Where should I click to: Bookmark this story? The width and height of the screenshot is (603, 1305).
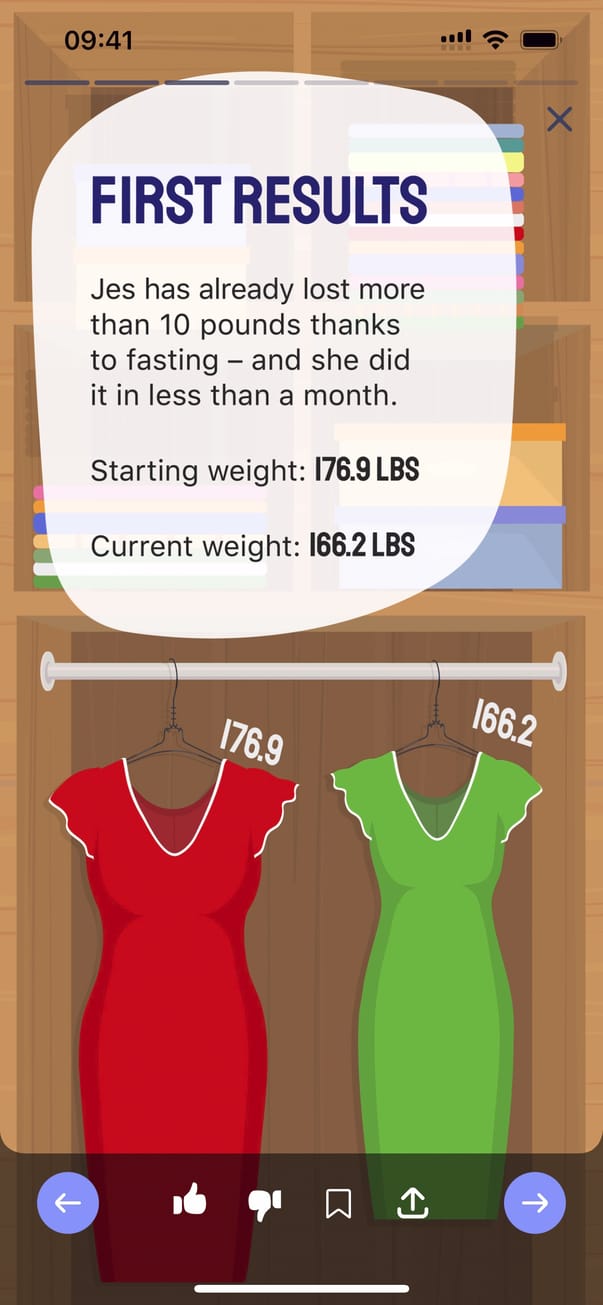339,1203
